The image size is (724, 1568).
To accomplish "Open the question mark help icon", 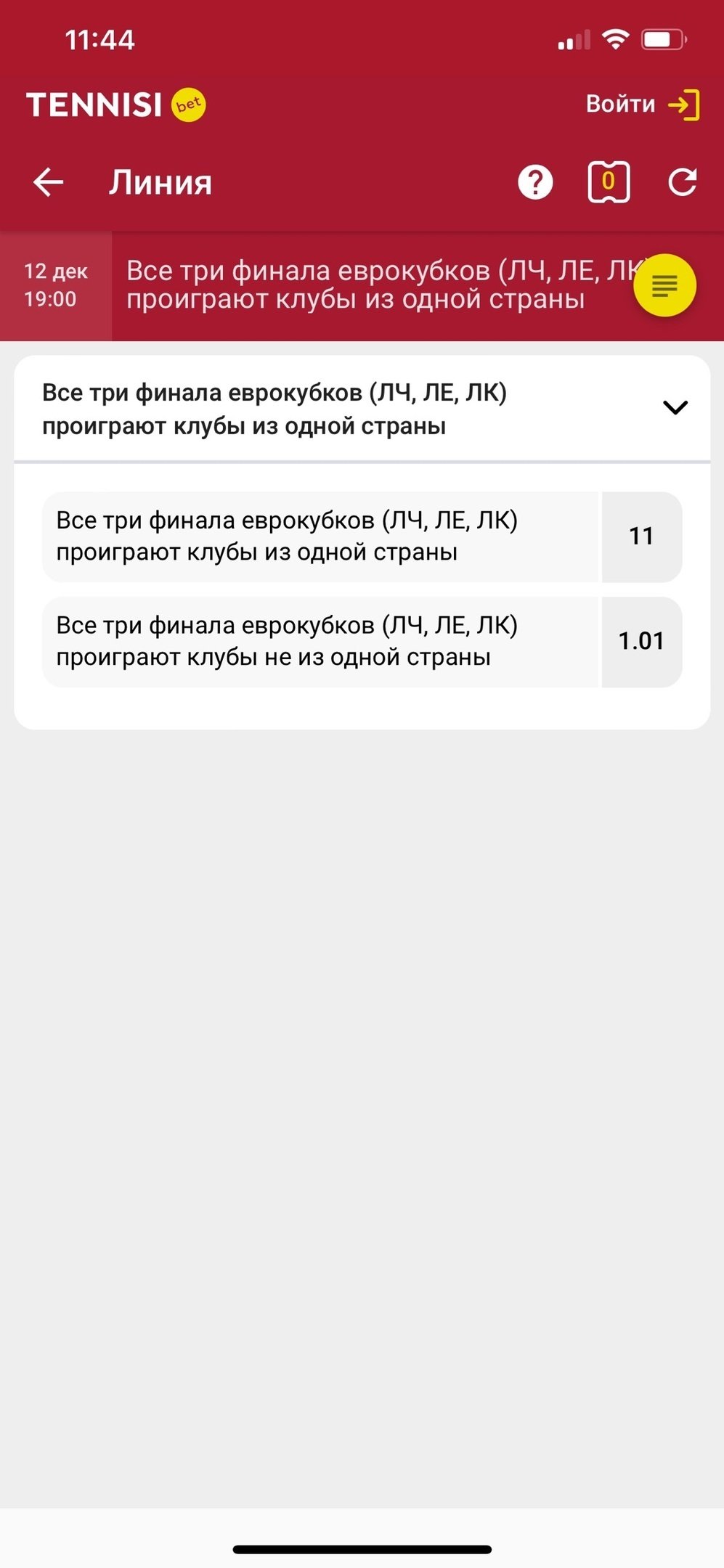I will pos(535,182).
